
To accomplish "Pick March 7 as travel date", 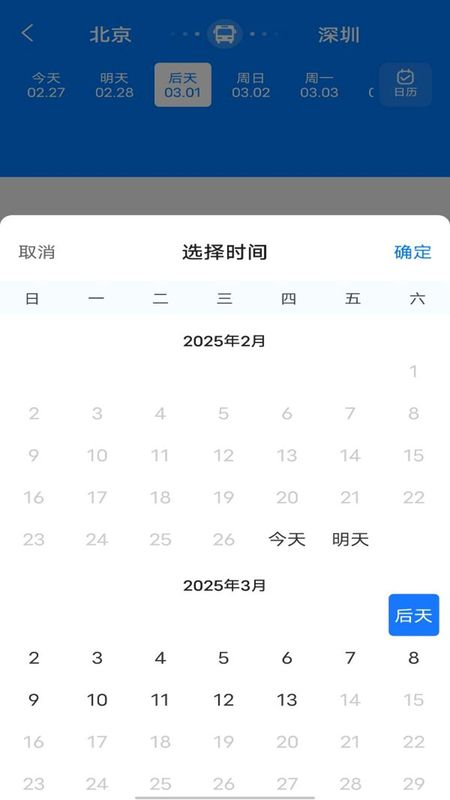I will [x=350, y=658].
